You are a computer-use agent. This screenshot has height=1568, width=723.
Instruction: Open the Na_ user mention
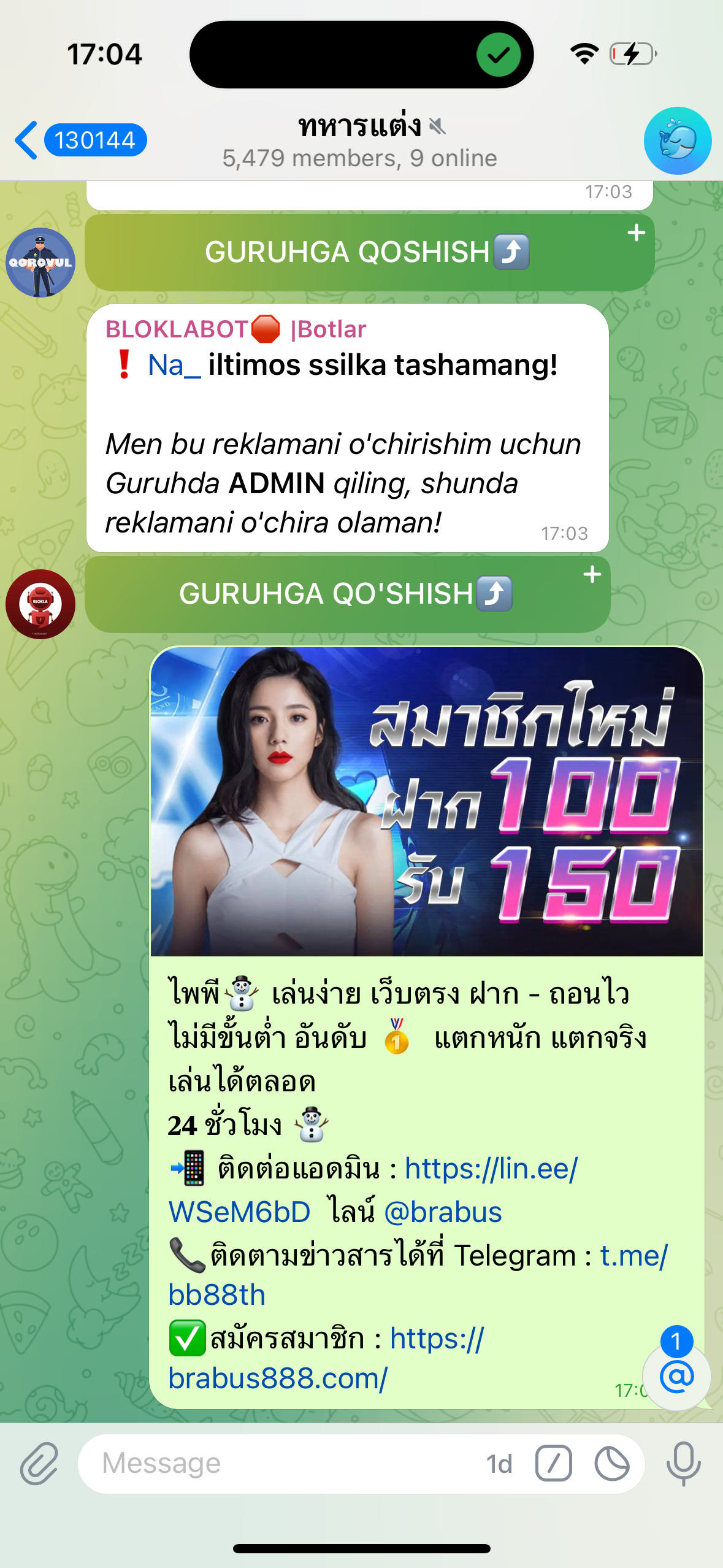174,365
